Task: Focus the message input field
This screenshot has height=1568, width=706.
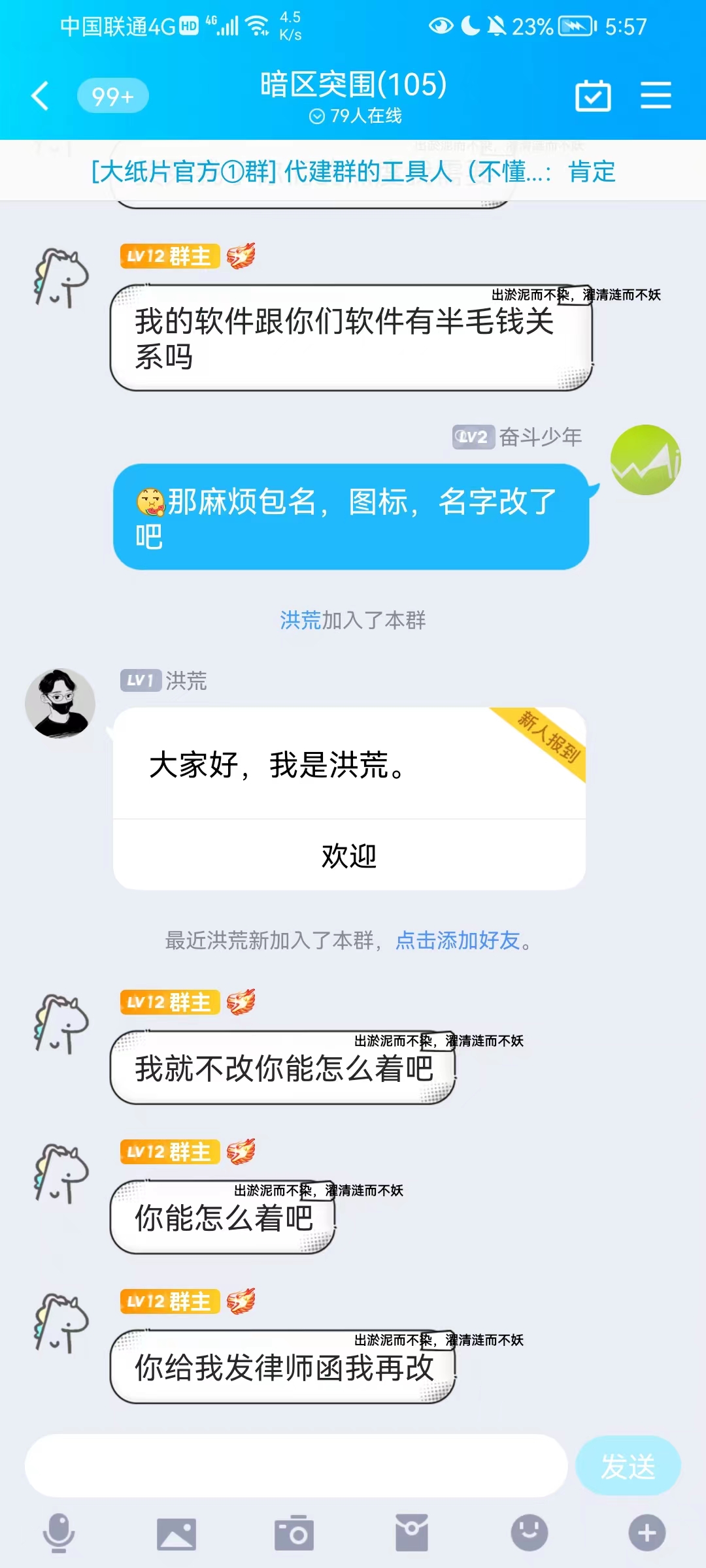Action: click(295, 1465)
